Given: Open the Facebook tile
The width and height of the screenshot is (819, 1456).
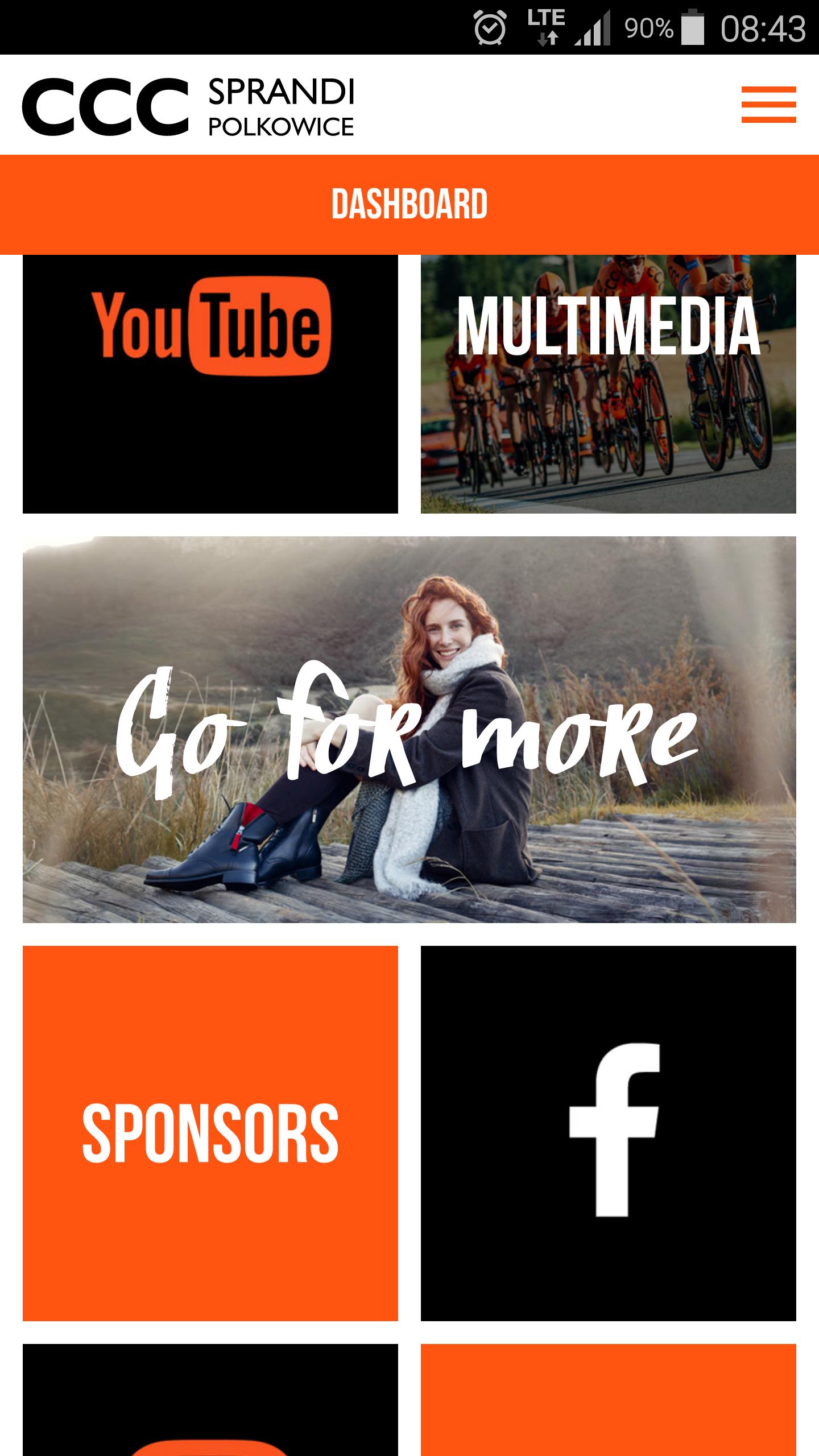Looking at the screenshot, I should click(608, 1133).
